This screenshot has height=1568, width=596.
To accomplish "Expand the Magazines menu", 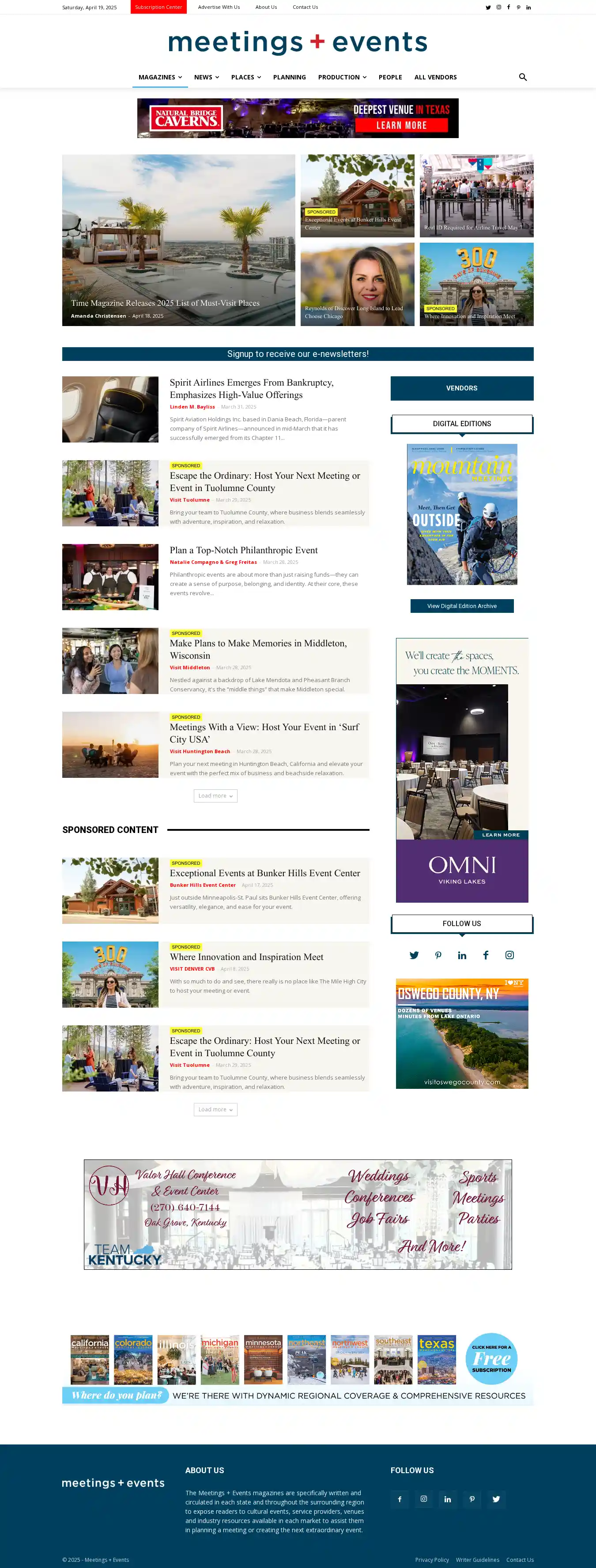I will (x=159, y=77).
